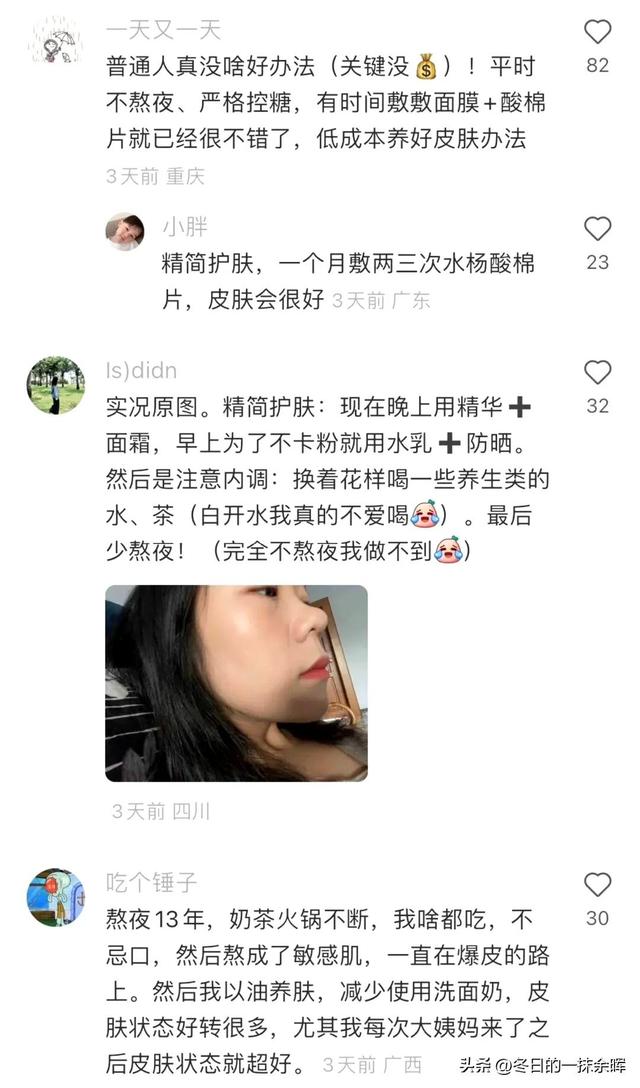The height and width of the screenshot is (1088, 640).
Task: Visit 吃个锤子's profile via avatar
Action: coord(56,896)
